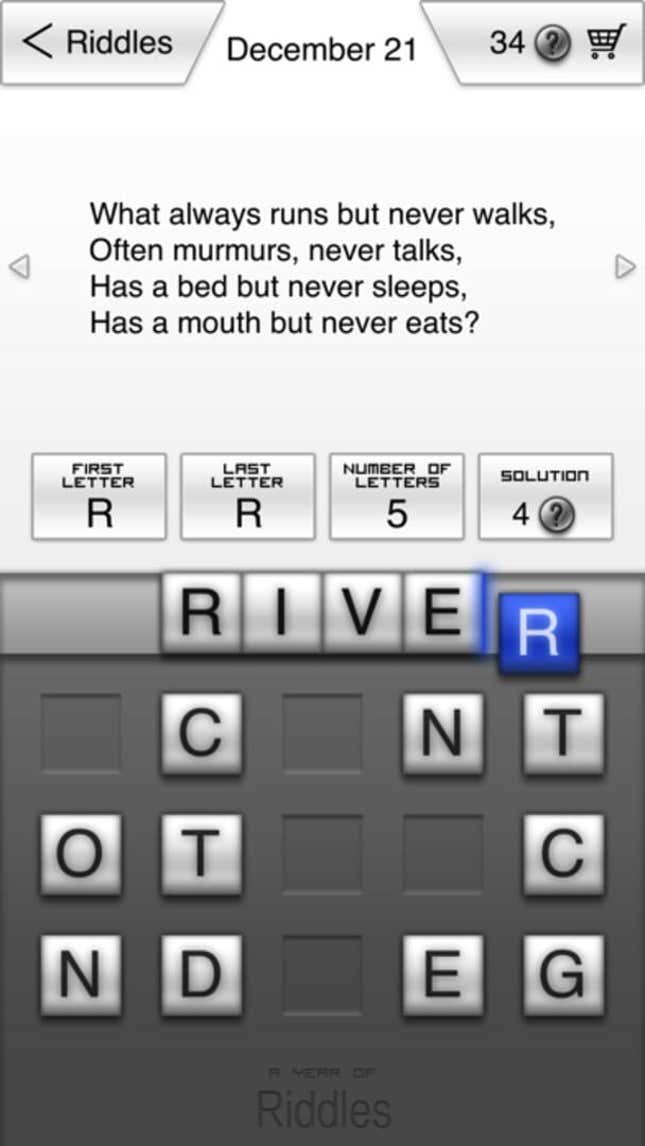This screenshot has width=645, height=1146.
Task: Reveal the solution for 4 hints
Action: point(546,496)
